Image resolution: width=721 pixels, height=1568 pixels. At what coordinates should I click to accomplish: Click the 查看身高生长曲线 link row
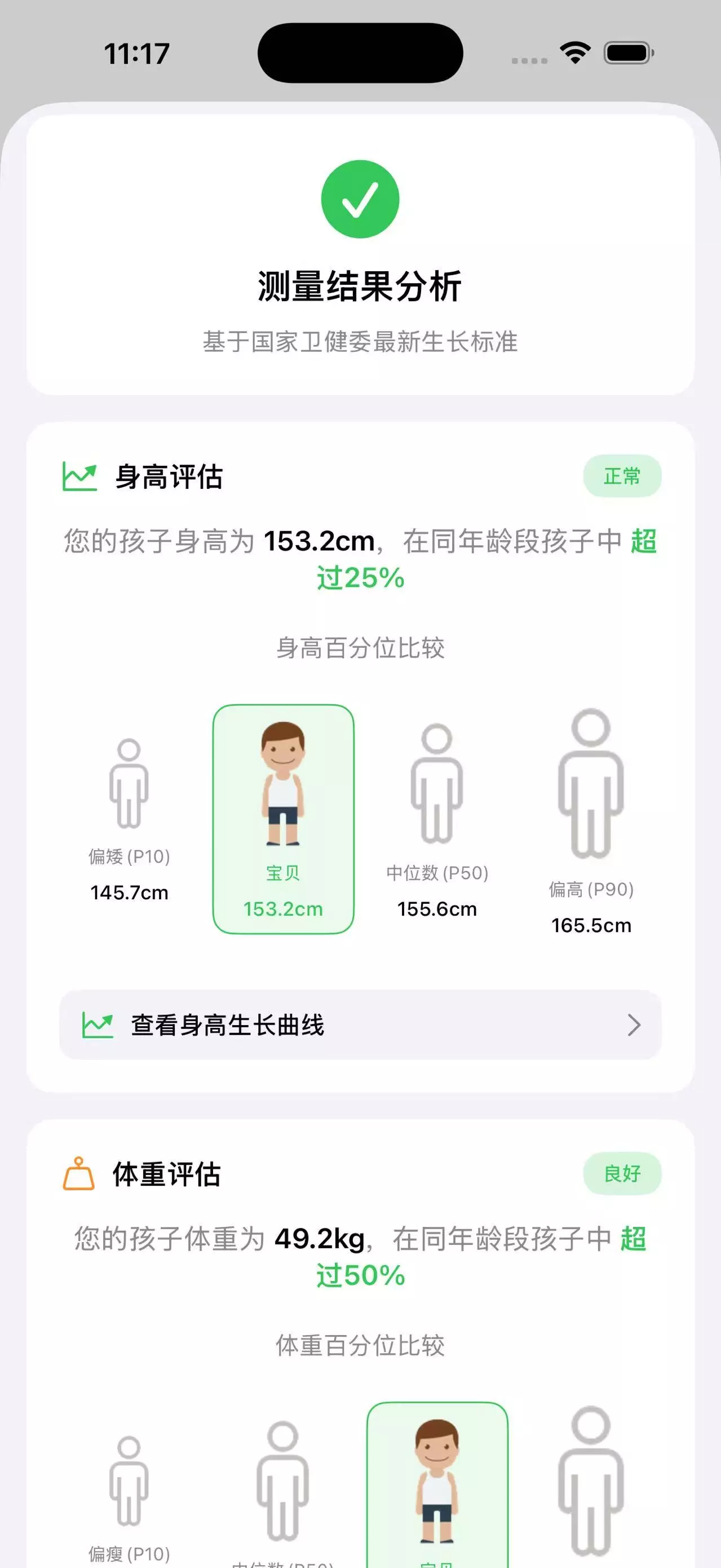(360, 1026)
